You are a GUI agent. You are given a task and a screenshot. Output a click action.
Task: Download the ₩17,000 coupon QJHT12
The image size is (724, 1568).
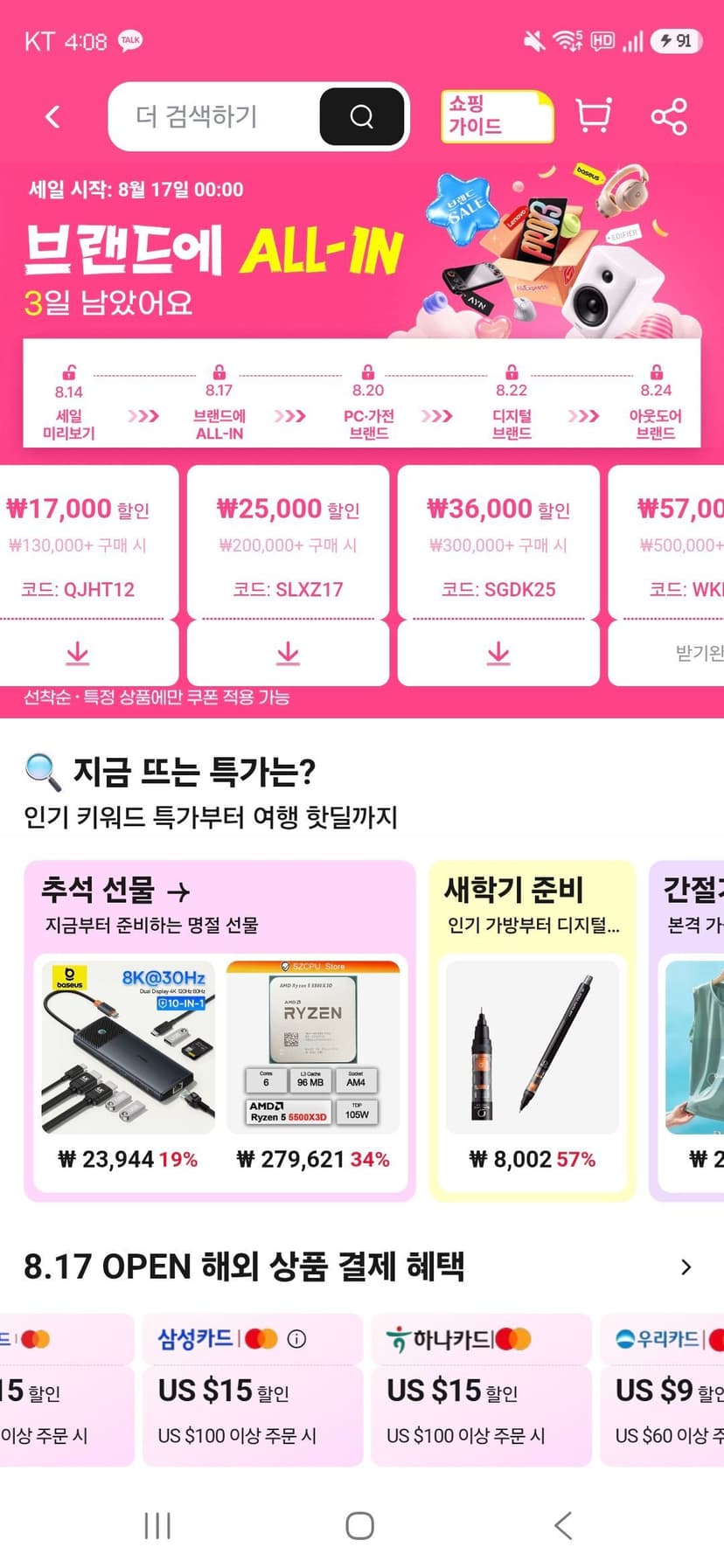(78, 653)
